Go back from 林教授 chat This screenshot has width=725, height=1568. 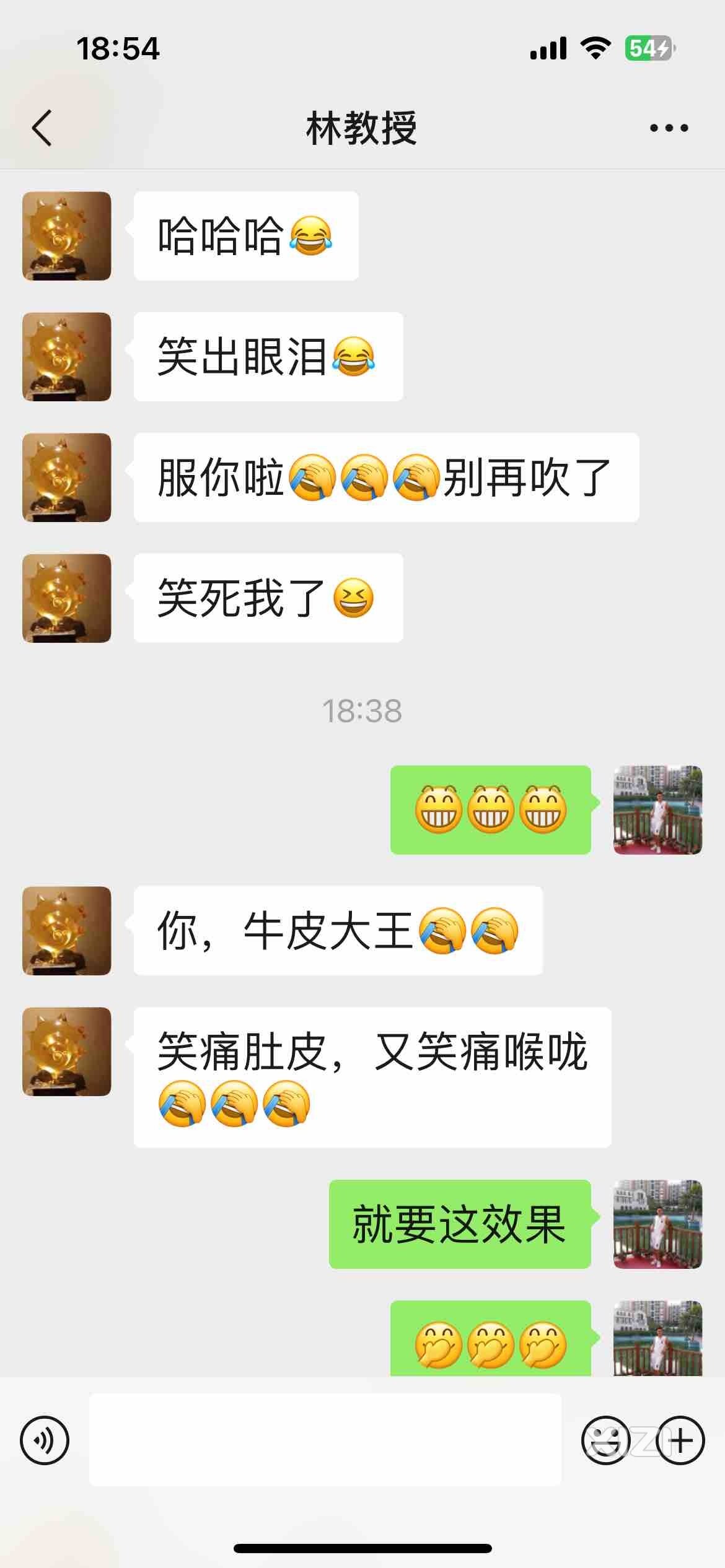pyautogui.click(x=42, y=128)
